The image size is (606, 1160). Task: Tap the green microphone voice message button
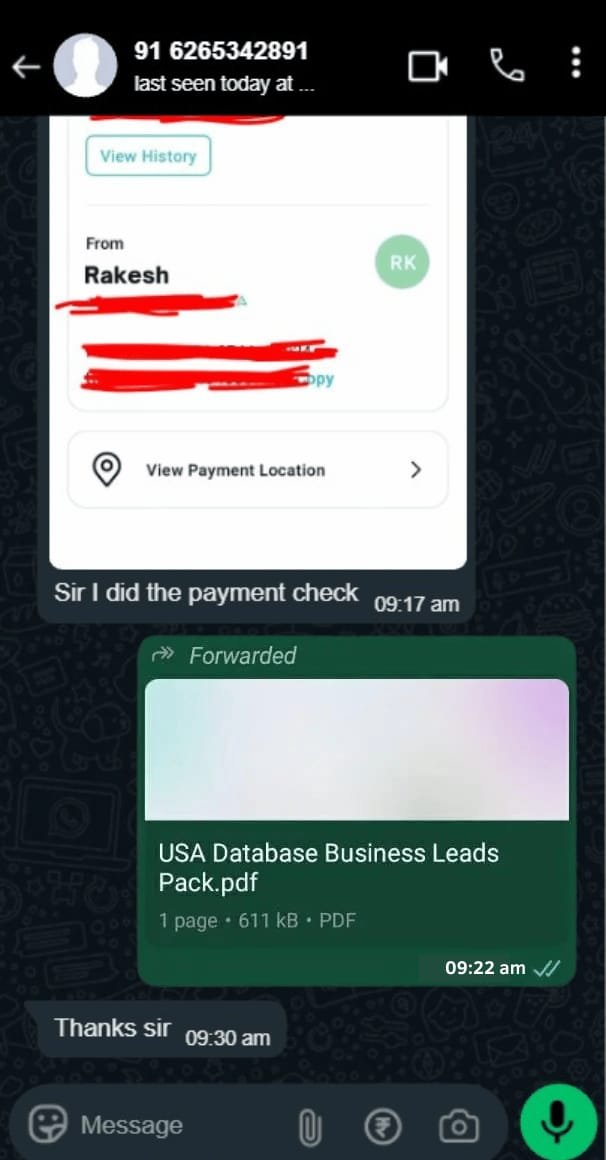[x=558, y=1122]
